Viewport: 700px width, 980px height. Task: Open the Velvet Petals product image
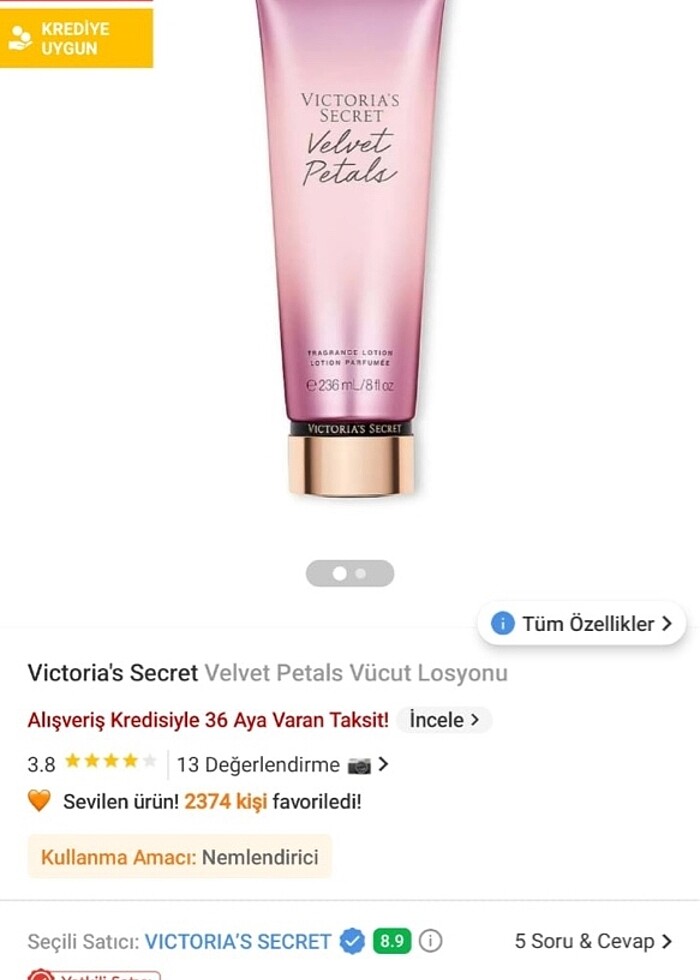pos(350,250)
